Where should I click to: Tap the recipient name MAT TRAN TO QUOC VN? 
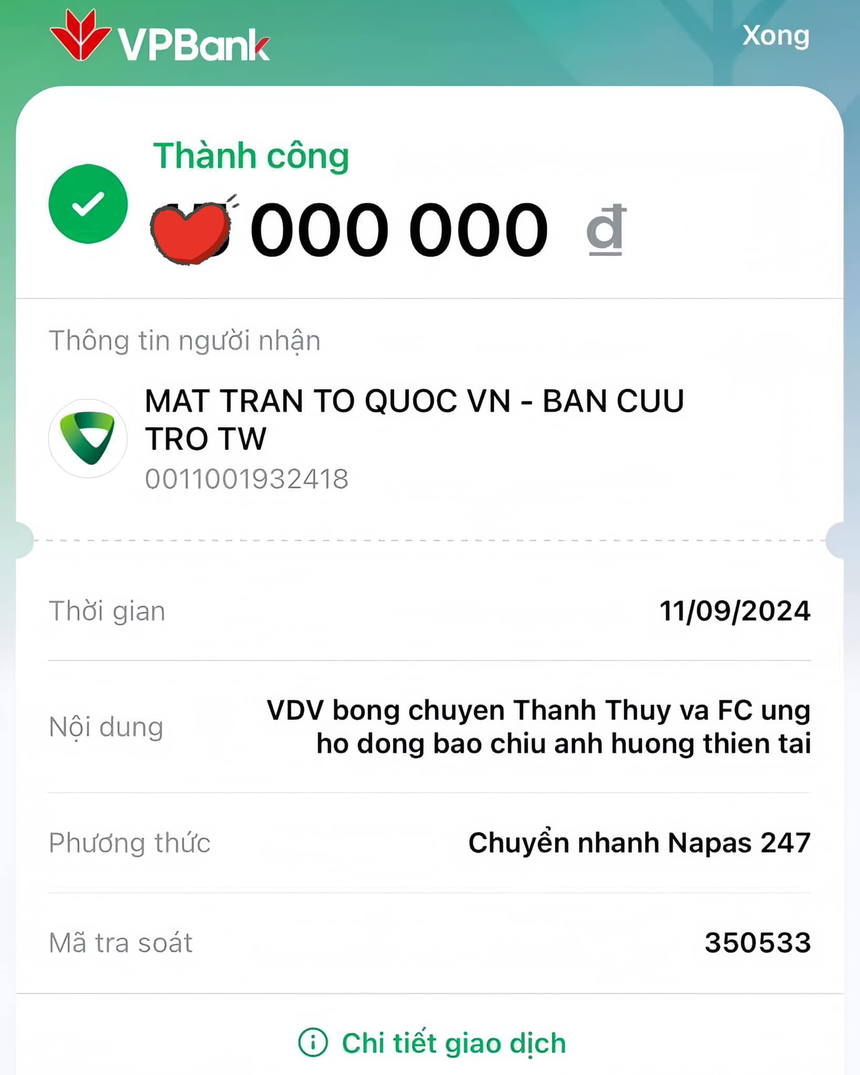click(414, 401)
